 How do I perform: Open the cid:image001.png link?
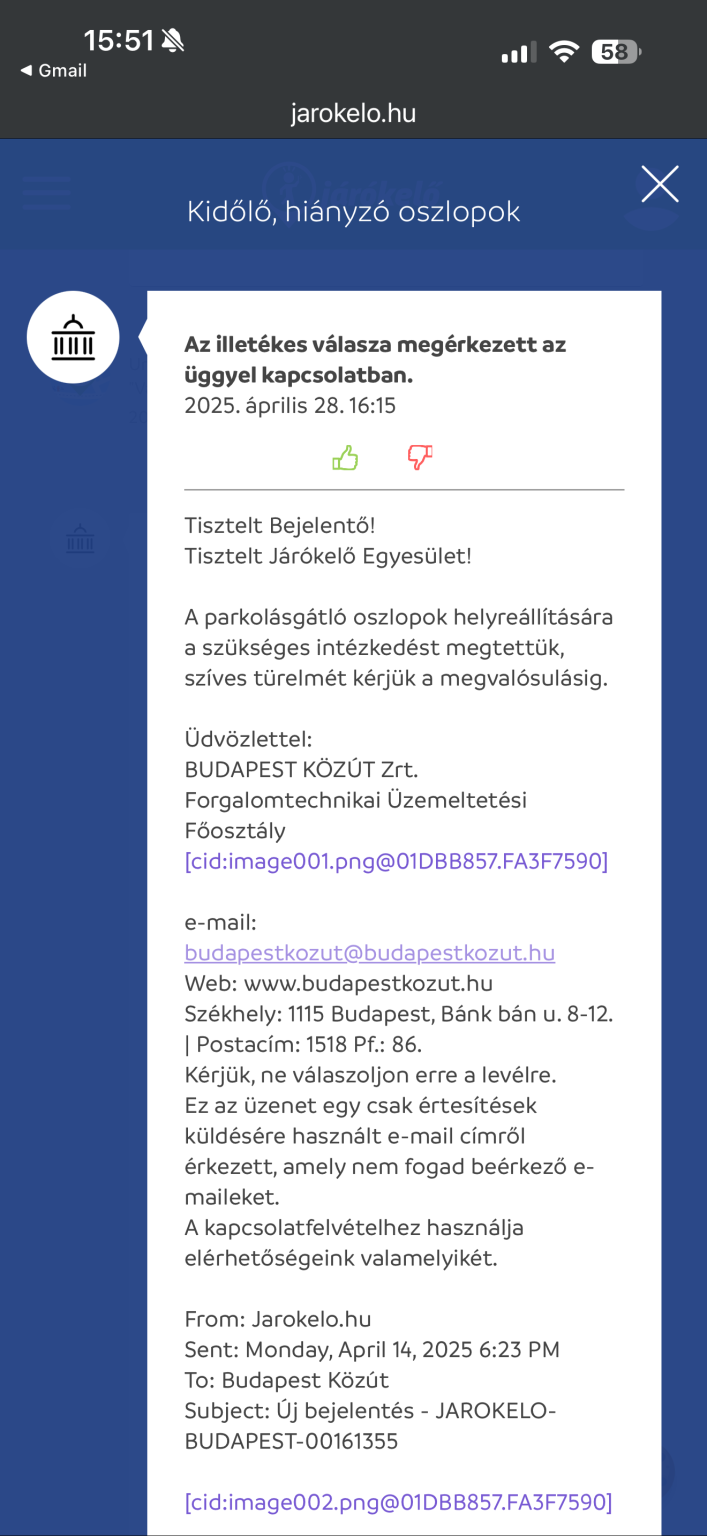click(396, 861)
